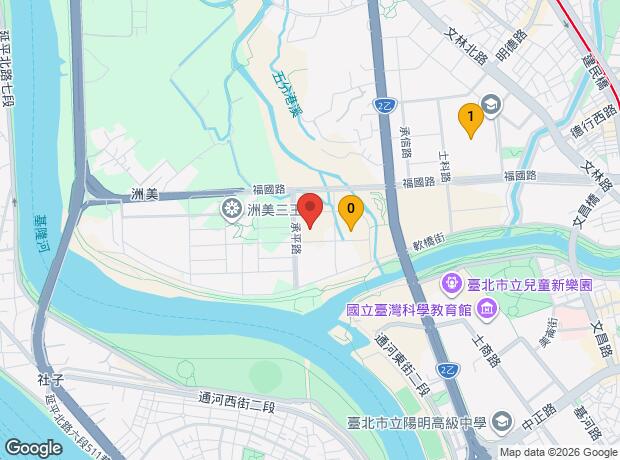Screen dimensions: 620x460
Task: Open the 國立臺灣科學教育館 museum marker
Action: (x=488, y=309)
